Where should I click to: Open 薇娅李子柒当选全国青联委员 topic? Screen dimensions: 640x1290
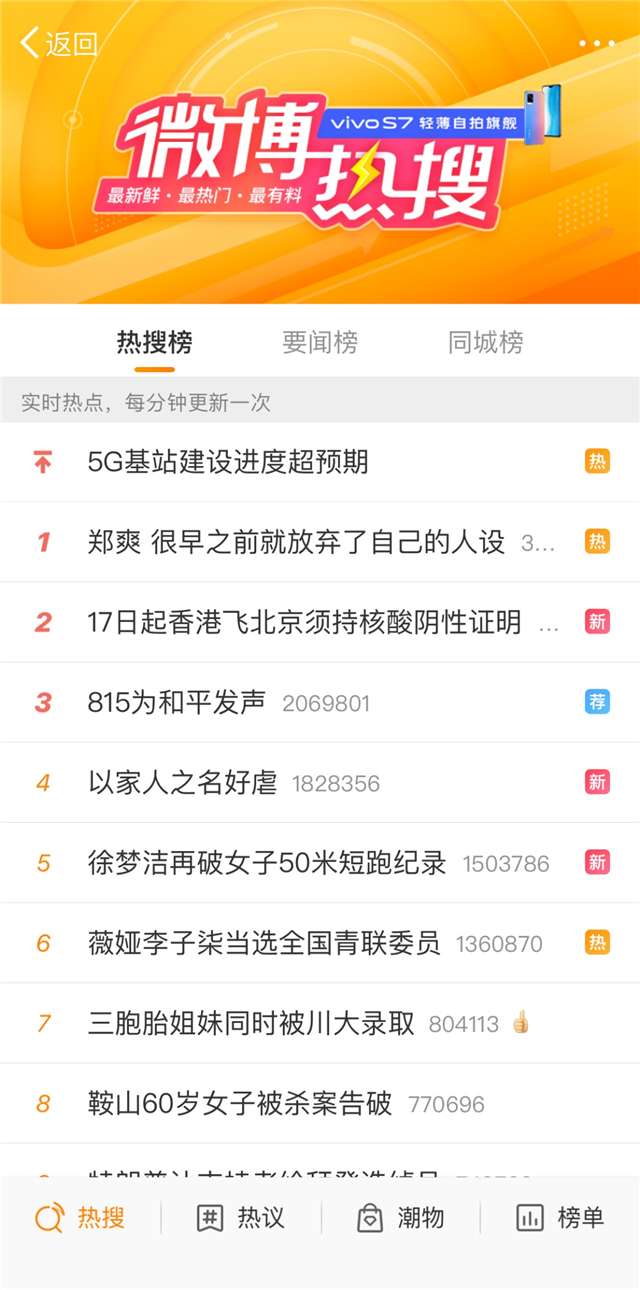click(264, 943)
